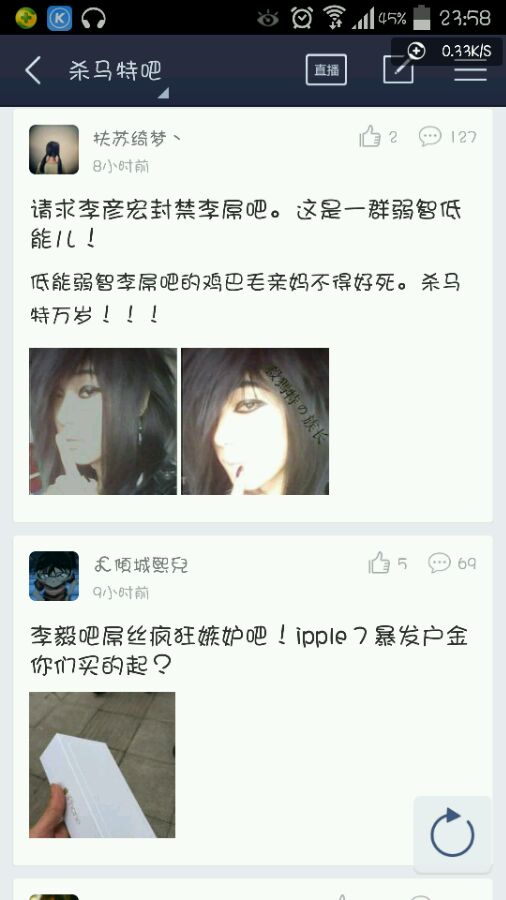The width and height of the screenshot is (506, 900).
Task: Like the post by 倾城熙兒
Action: click(x=388, y=564)
